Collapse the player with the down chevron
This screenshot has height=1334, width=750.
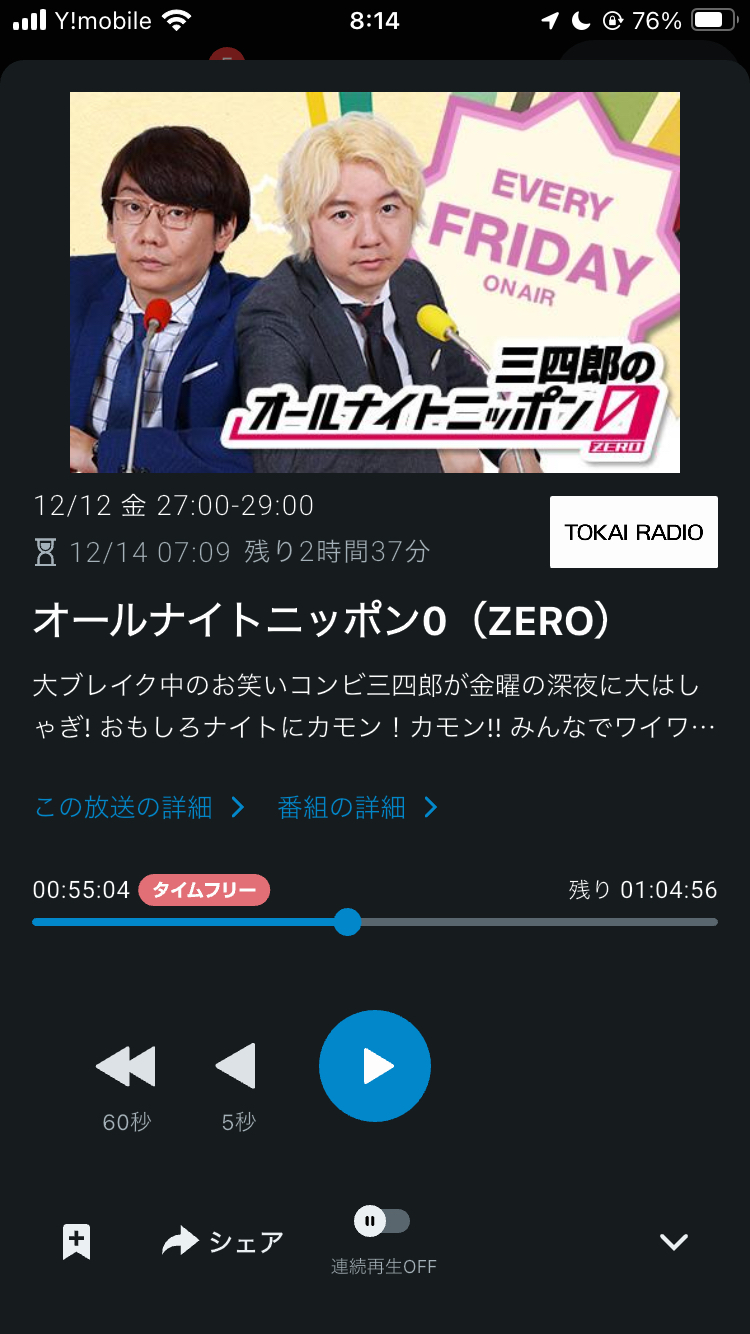673,1242
